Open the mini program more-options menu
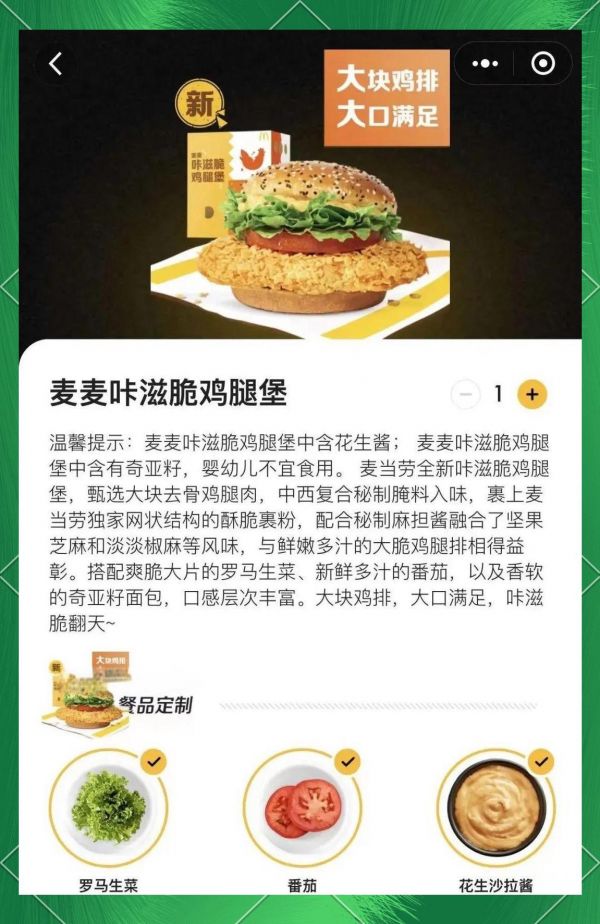Image resolution: width=600 pixels, height=924 pixels. click(485, 64)
